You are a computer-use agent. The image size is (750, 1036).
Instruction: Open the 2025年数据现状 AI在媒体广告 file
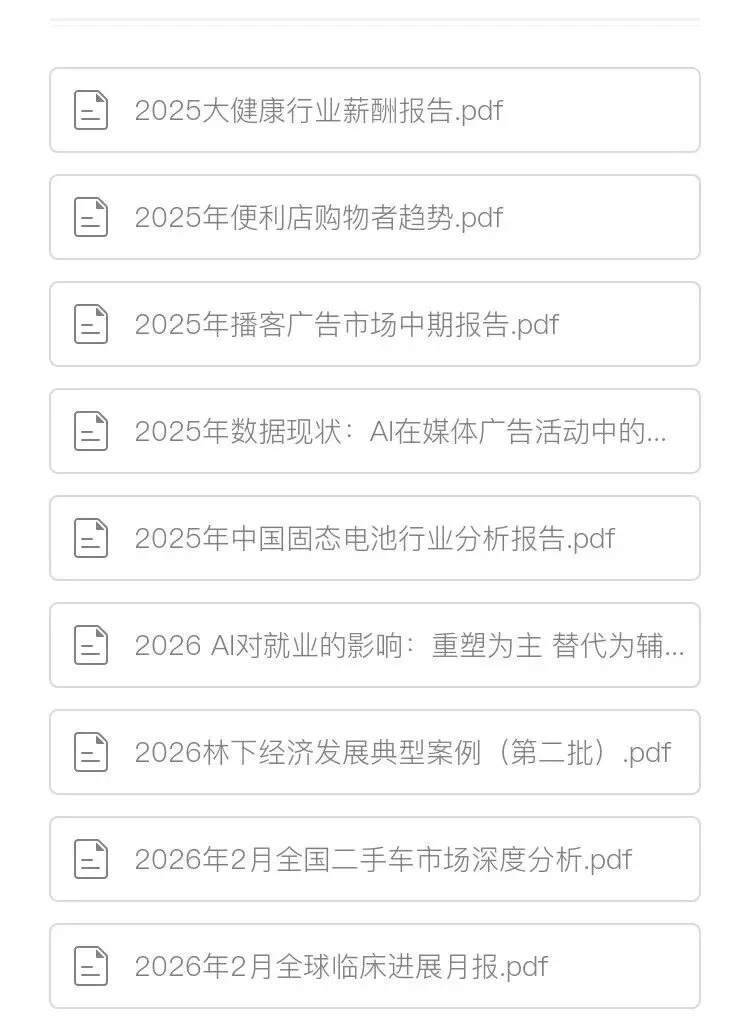pyautogui.click(x=375, y=431)
